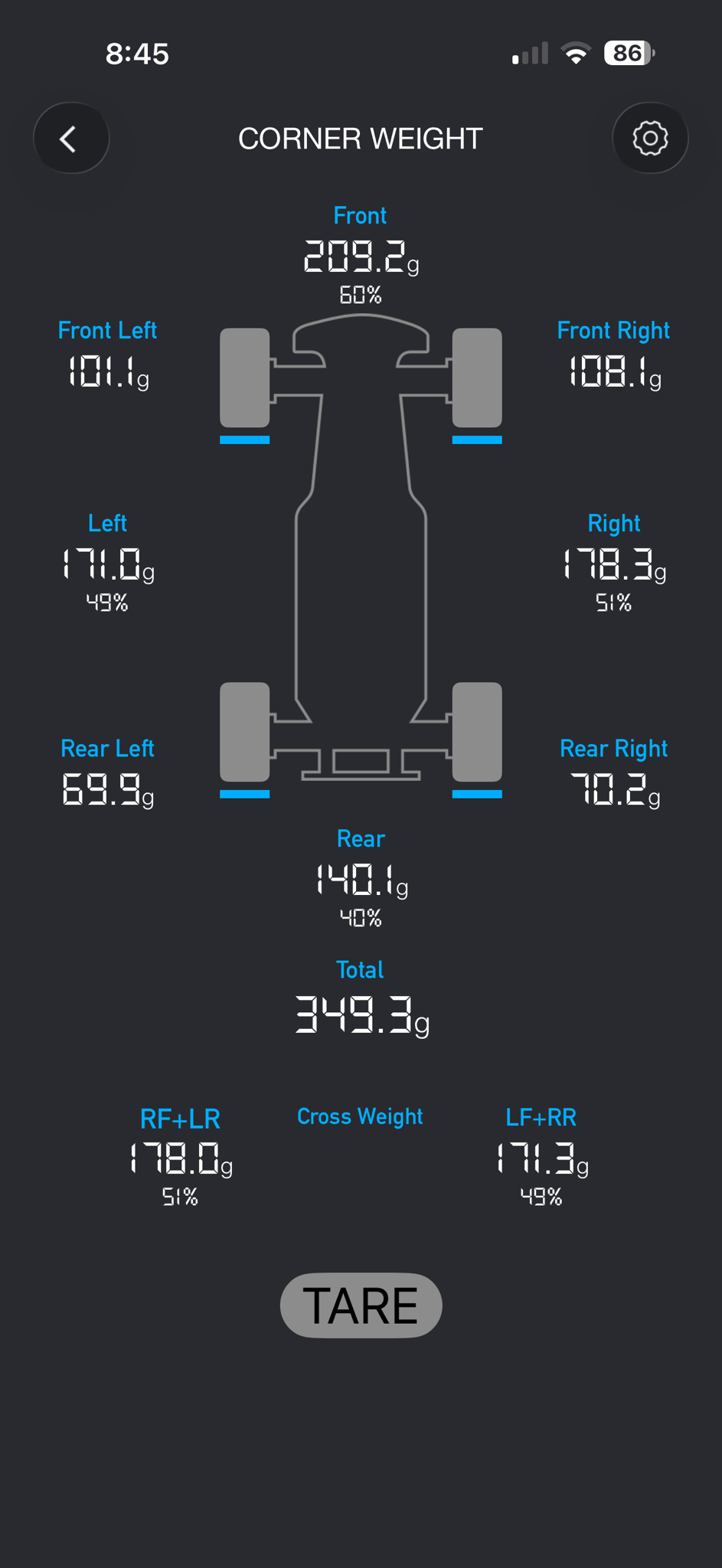Tap the TARE button to zero scales
Image resolution: width=722 pixels, height=1568 pixels.
coord(361,1305)
